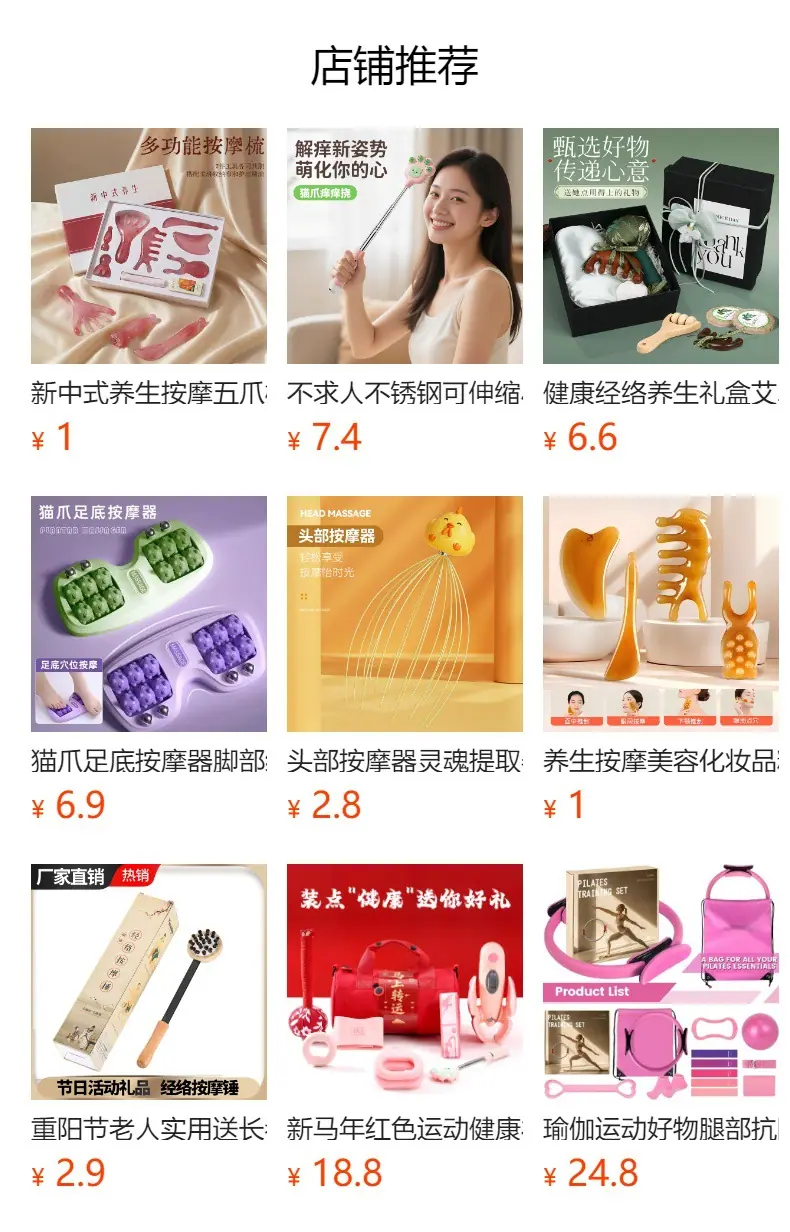Open the 猫爪足底按摩器 product card
The width and height of the screenshot is (790, 1232).
(x=149, y=660)
